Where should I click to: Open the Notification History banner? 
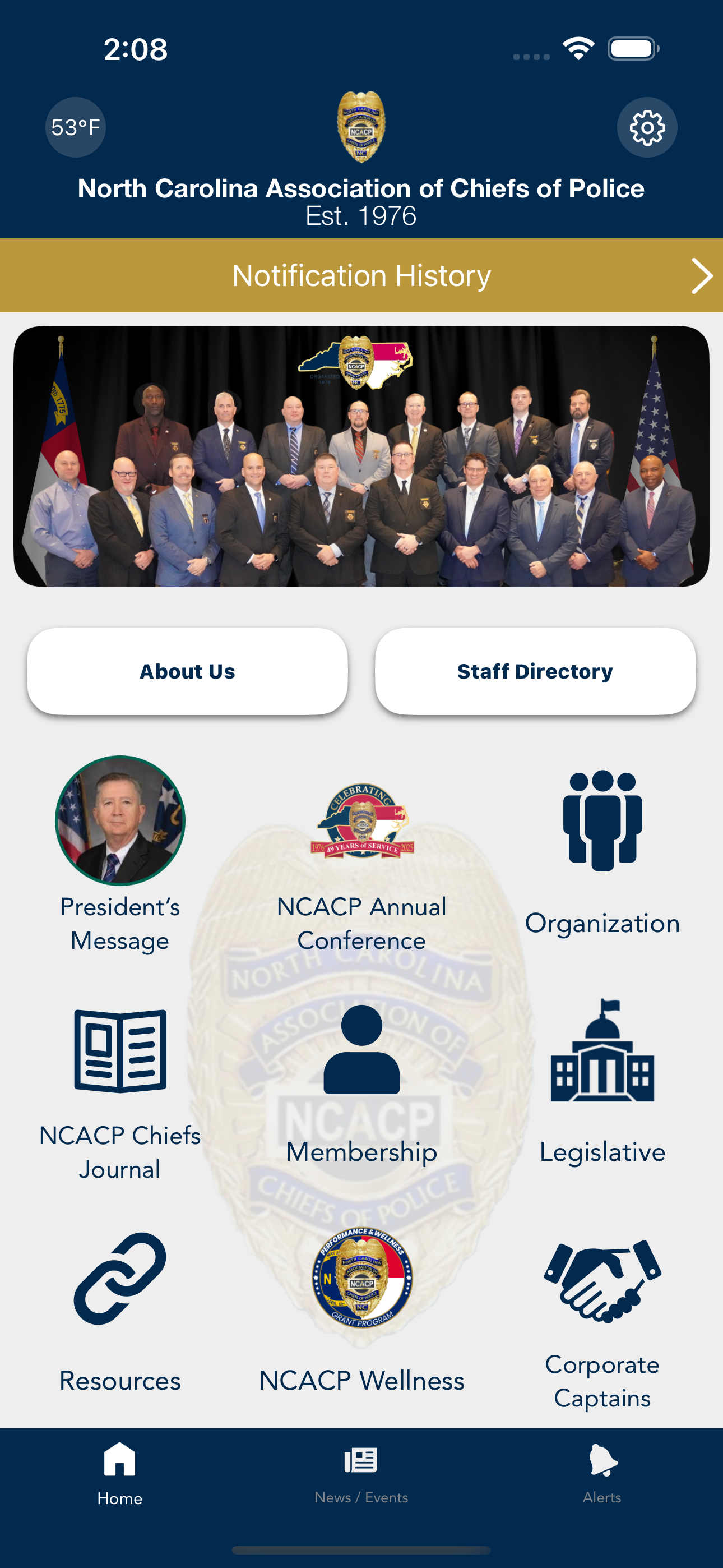coord(361,275)
